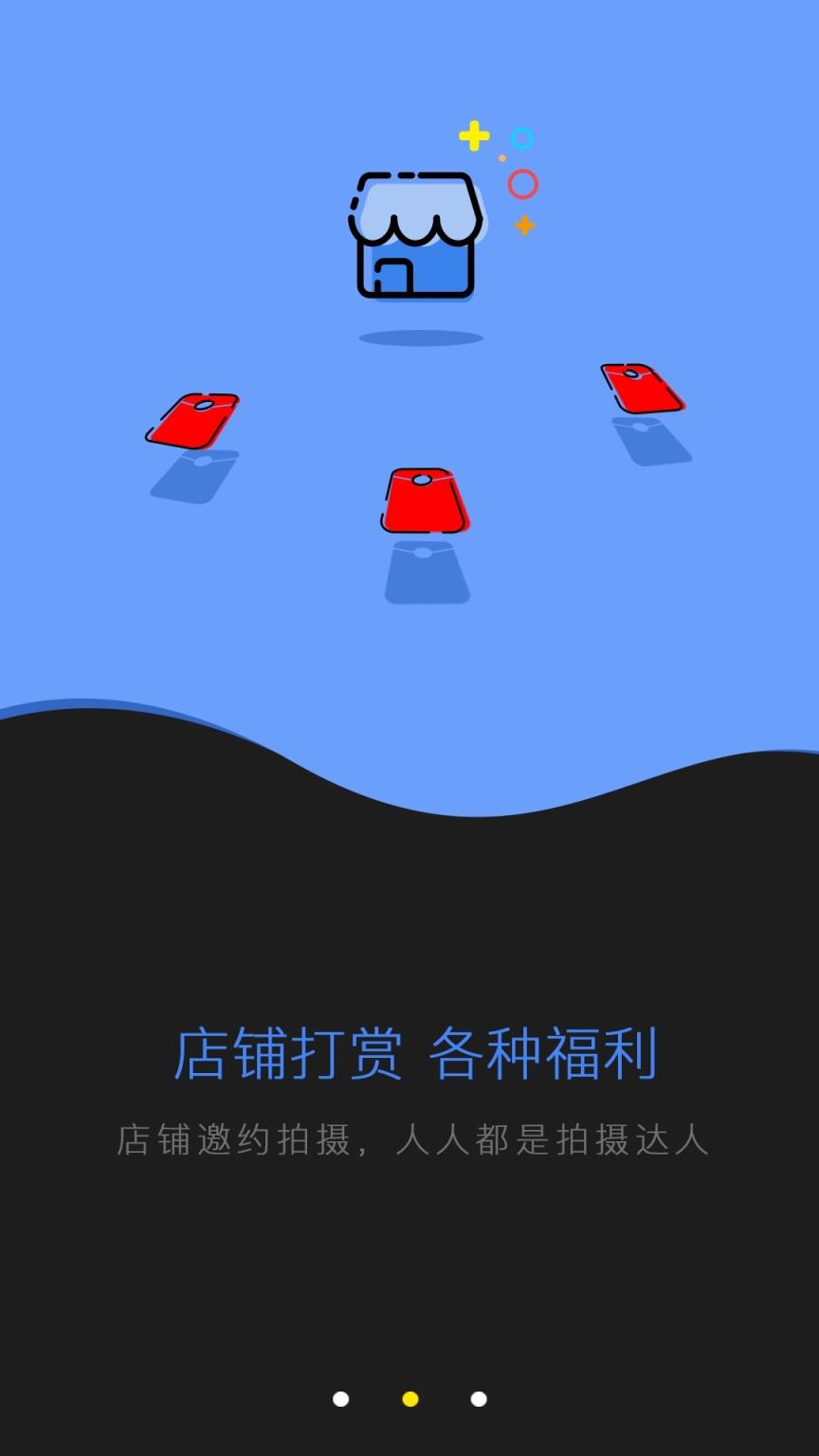Go back via the leftmost page dot
Screen dimensions: 819x1456
click(340, 1398)
